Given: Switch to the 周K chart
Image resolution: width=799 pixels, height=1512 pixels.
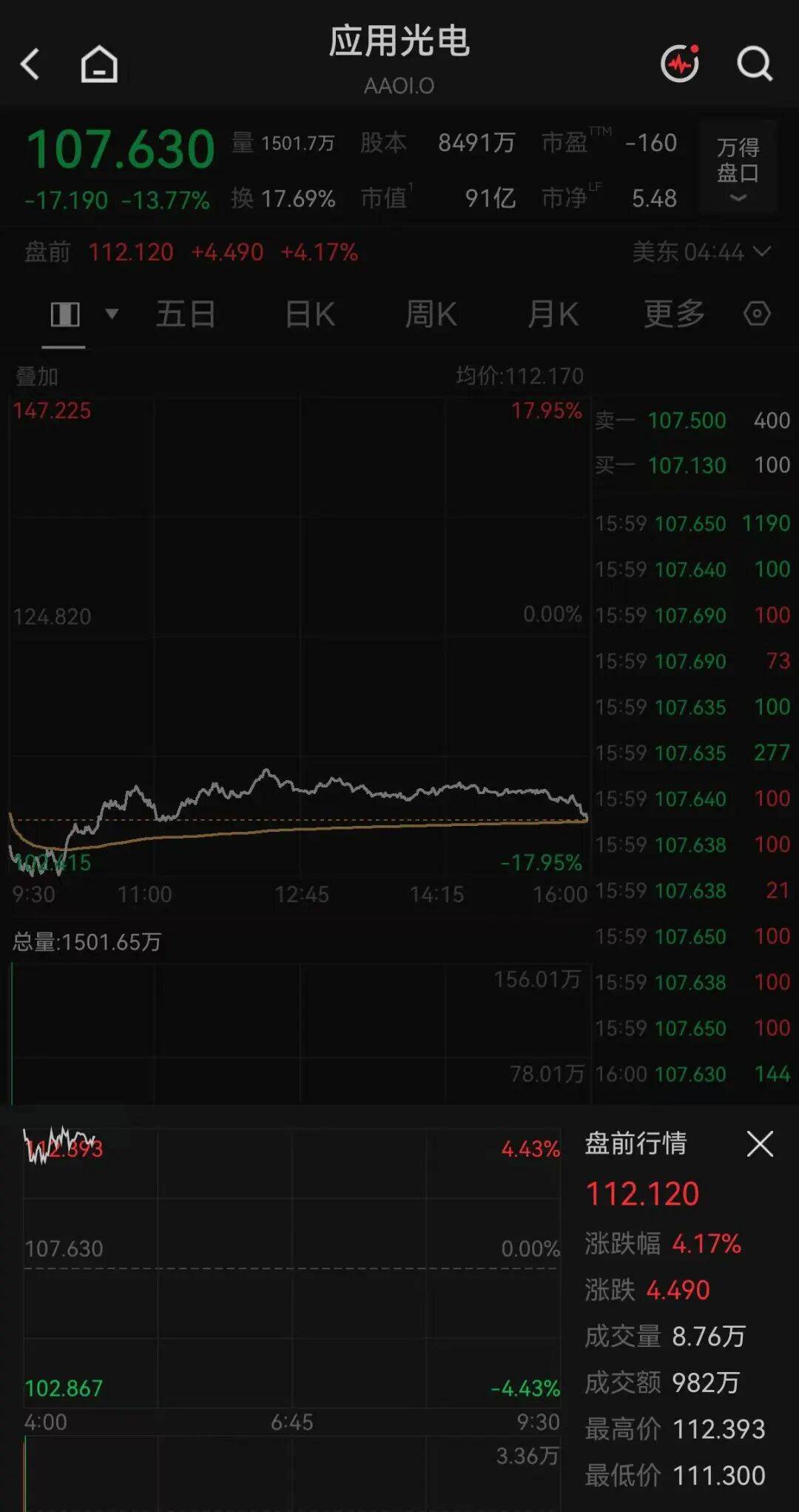Looking at the screenshot, I should [x=431, y=315].
